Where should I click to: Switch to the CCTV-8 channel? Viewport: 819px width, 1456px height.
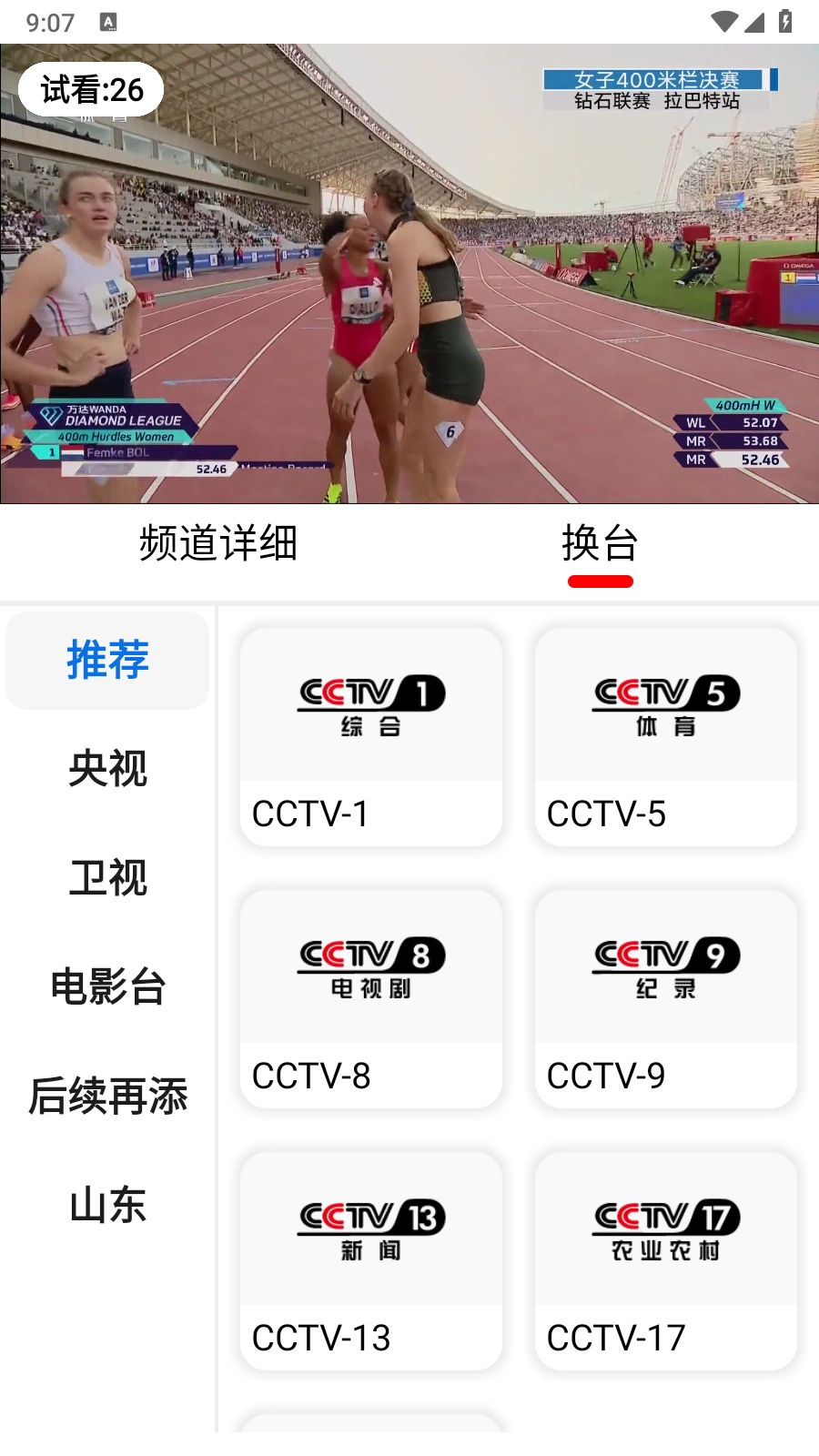click(371, 999)
